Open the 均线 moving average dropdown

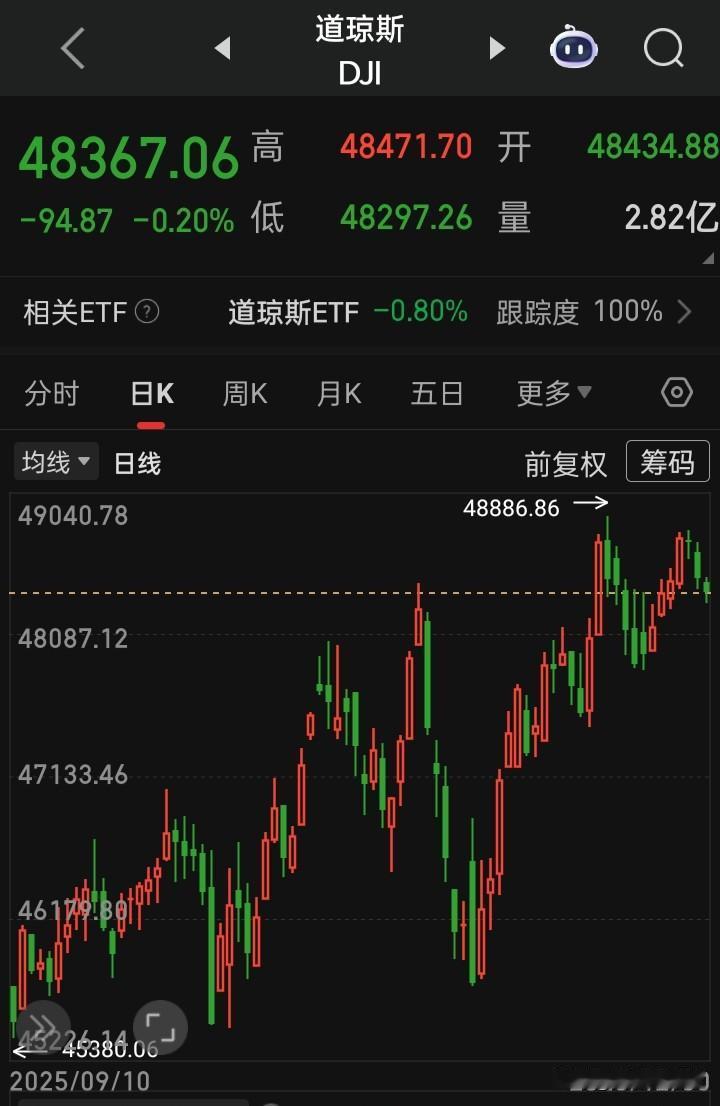[55, 462]
